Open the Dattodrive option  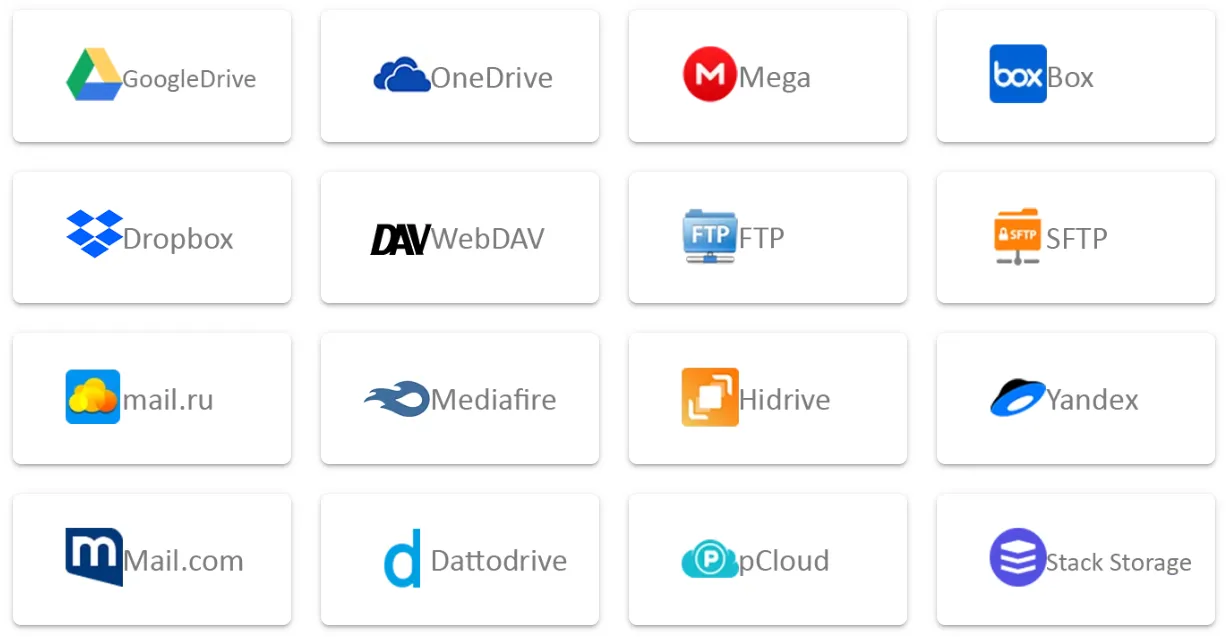pyautogui.click(x=460, y=560)
